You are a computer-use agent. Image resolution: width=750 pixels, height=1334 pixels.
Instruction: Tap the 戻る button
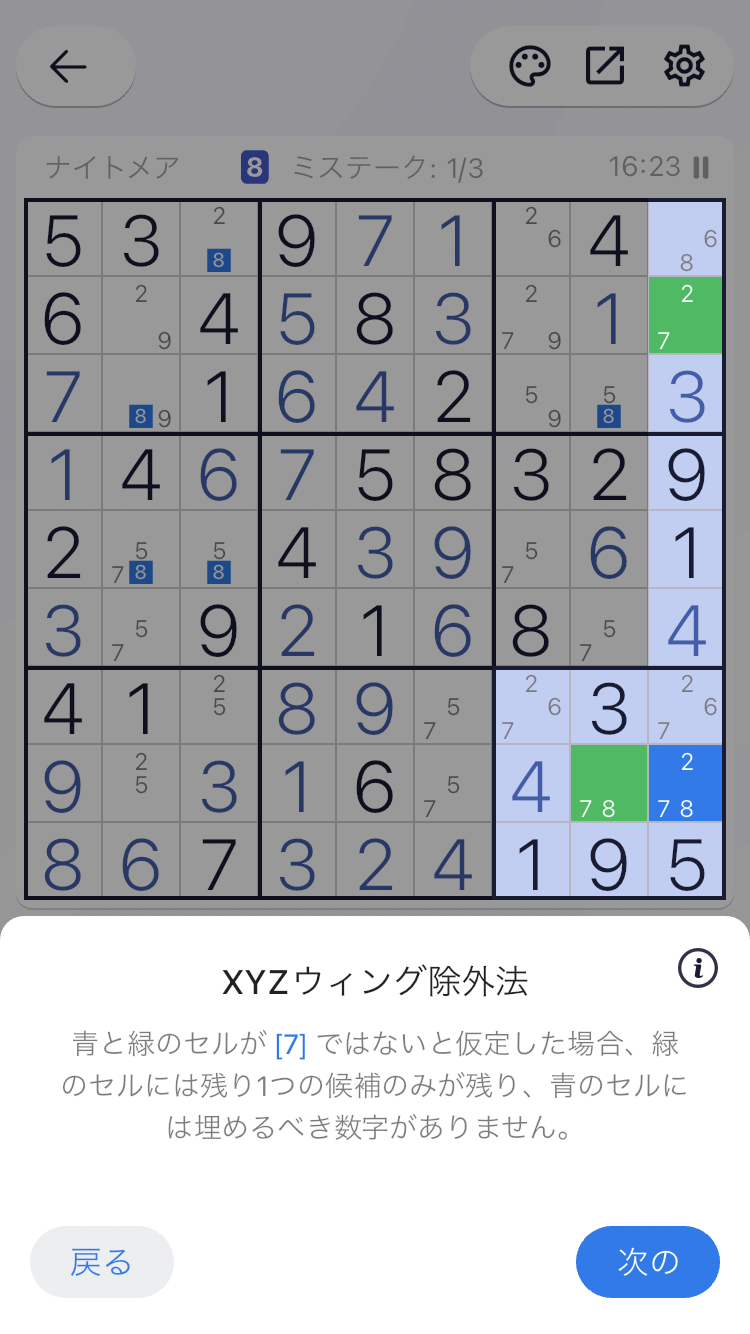102,1262
